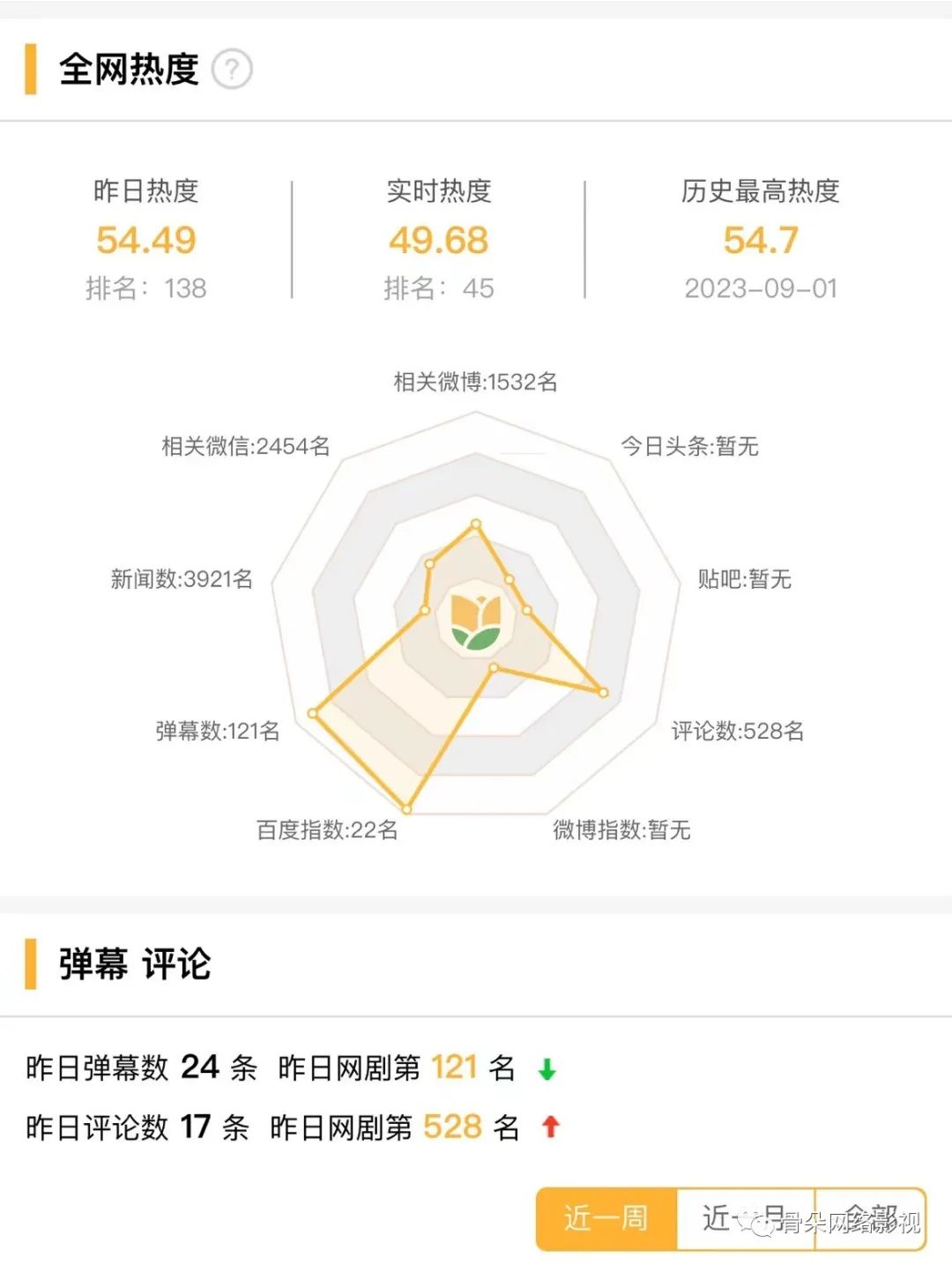Open the help icon beside 全网热度
Image resolution: width=952 pixels, height=1265 pixels.
coord(233,69)
